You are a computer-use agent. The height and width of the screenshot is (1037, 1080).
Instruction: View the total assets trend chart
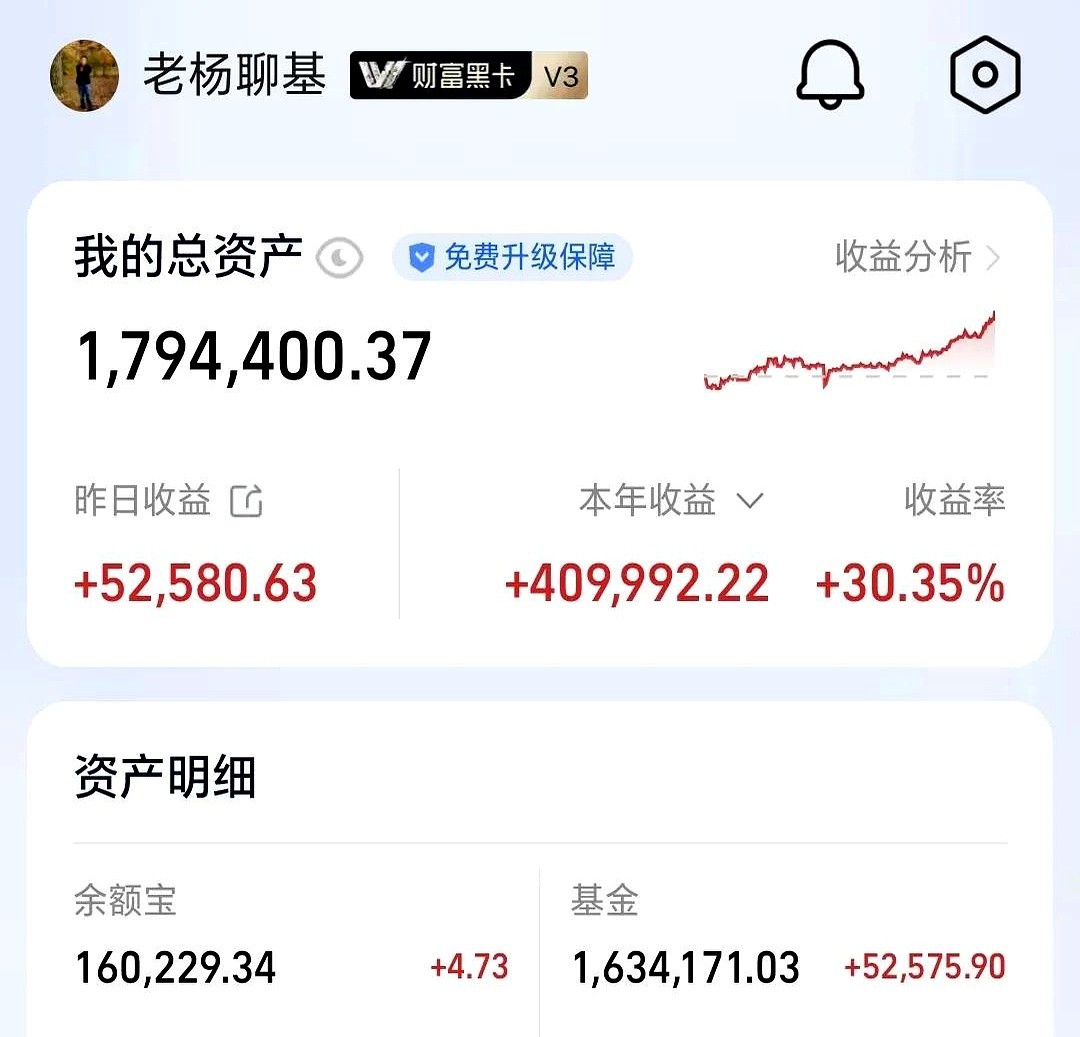point(849,352)
